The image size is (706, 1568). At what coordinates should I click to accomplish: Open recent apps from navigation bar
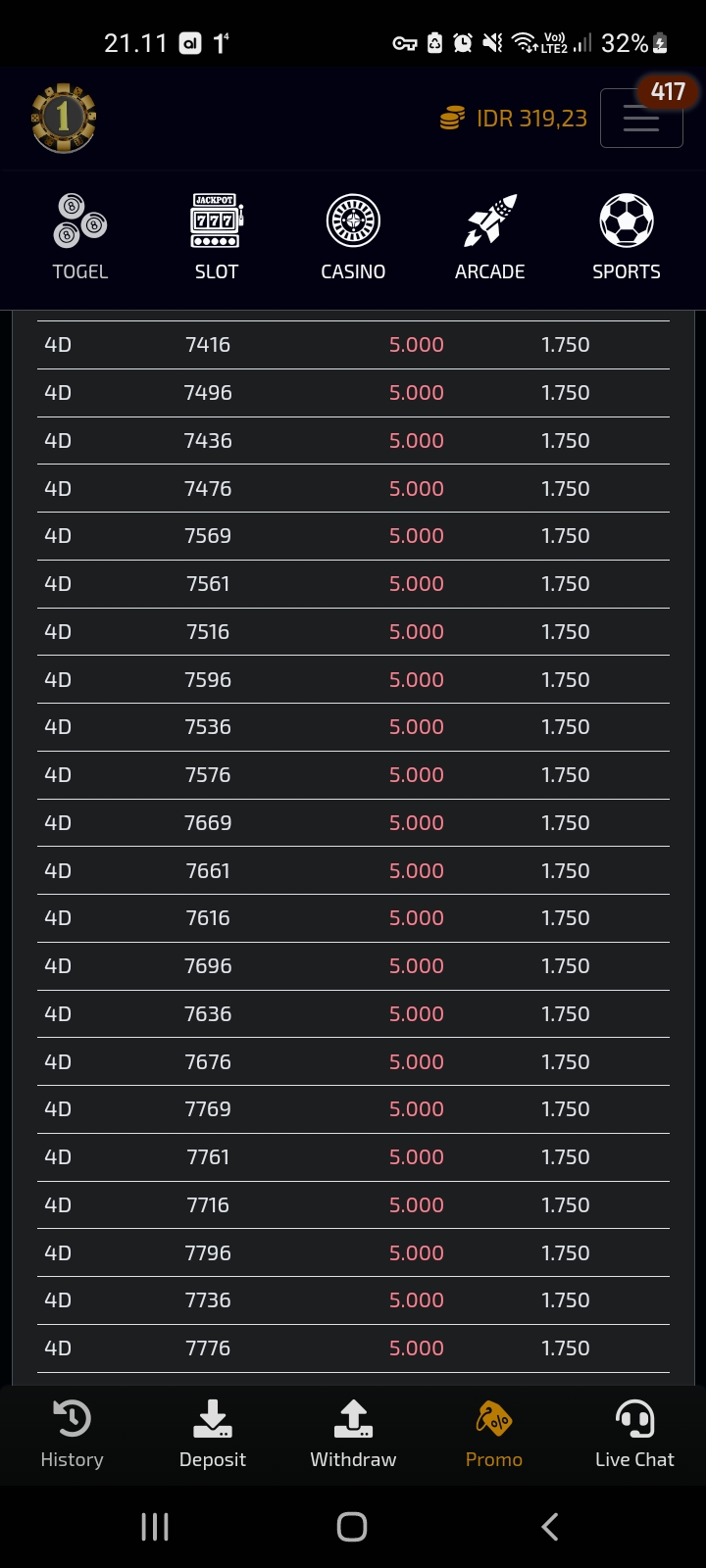click(x=155, y=1526)
